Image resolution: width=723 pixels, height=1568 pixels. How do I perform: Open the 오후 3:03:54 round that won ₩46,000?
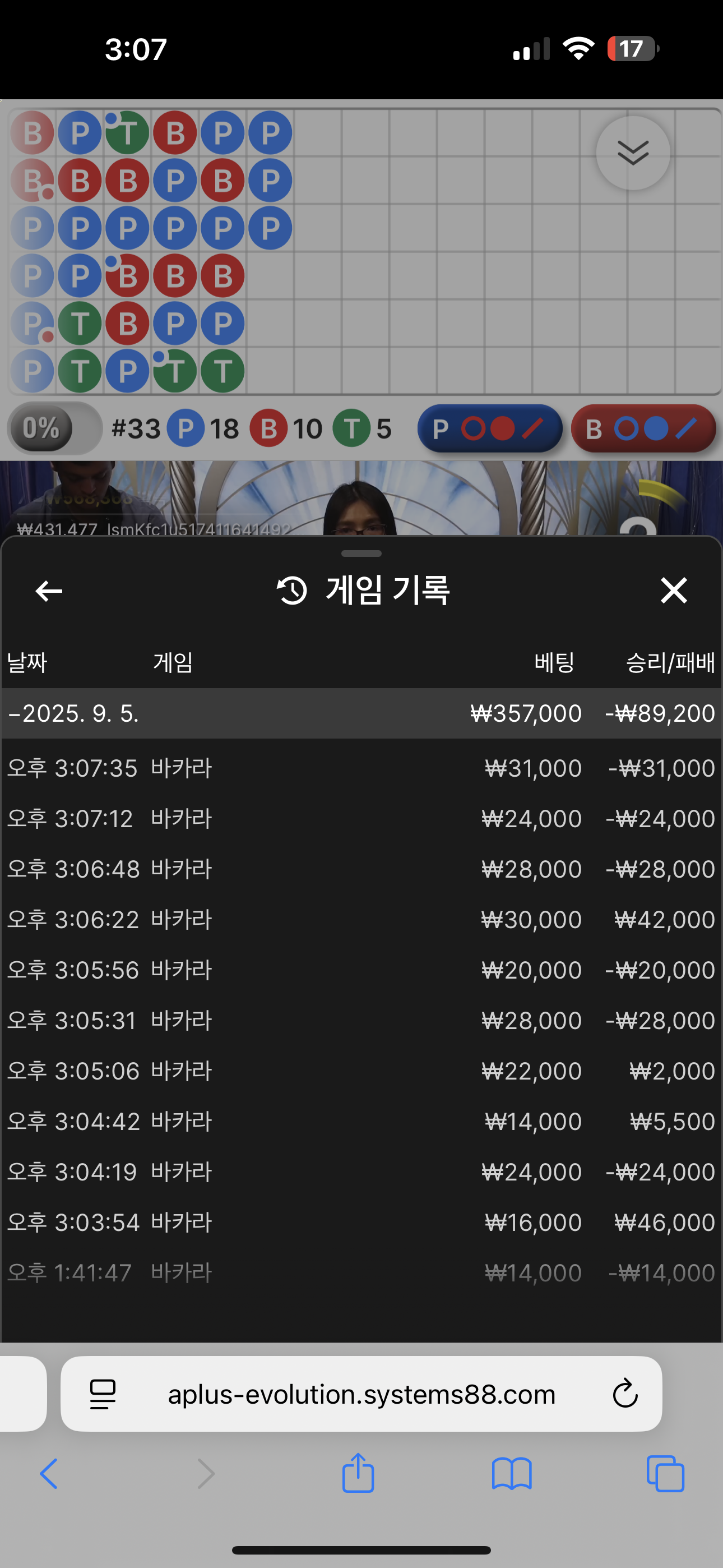coord(361,1222)
